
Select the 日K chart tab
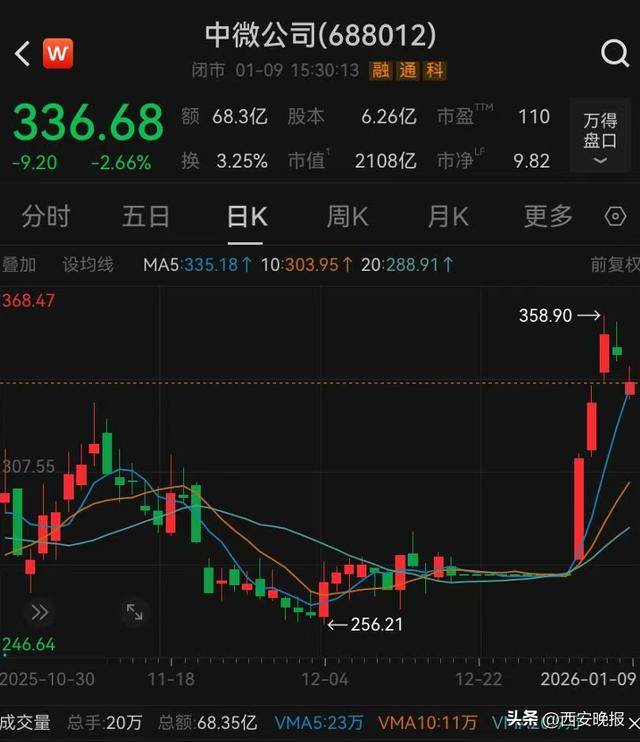point(246,216)
